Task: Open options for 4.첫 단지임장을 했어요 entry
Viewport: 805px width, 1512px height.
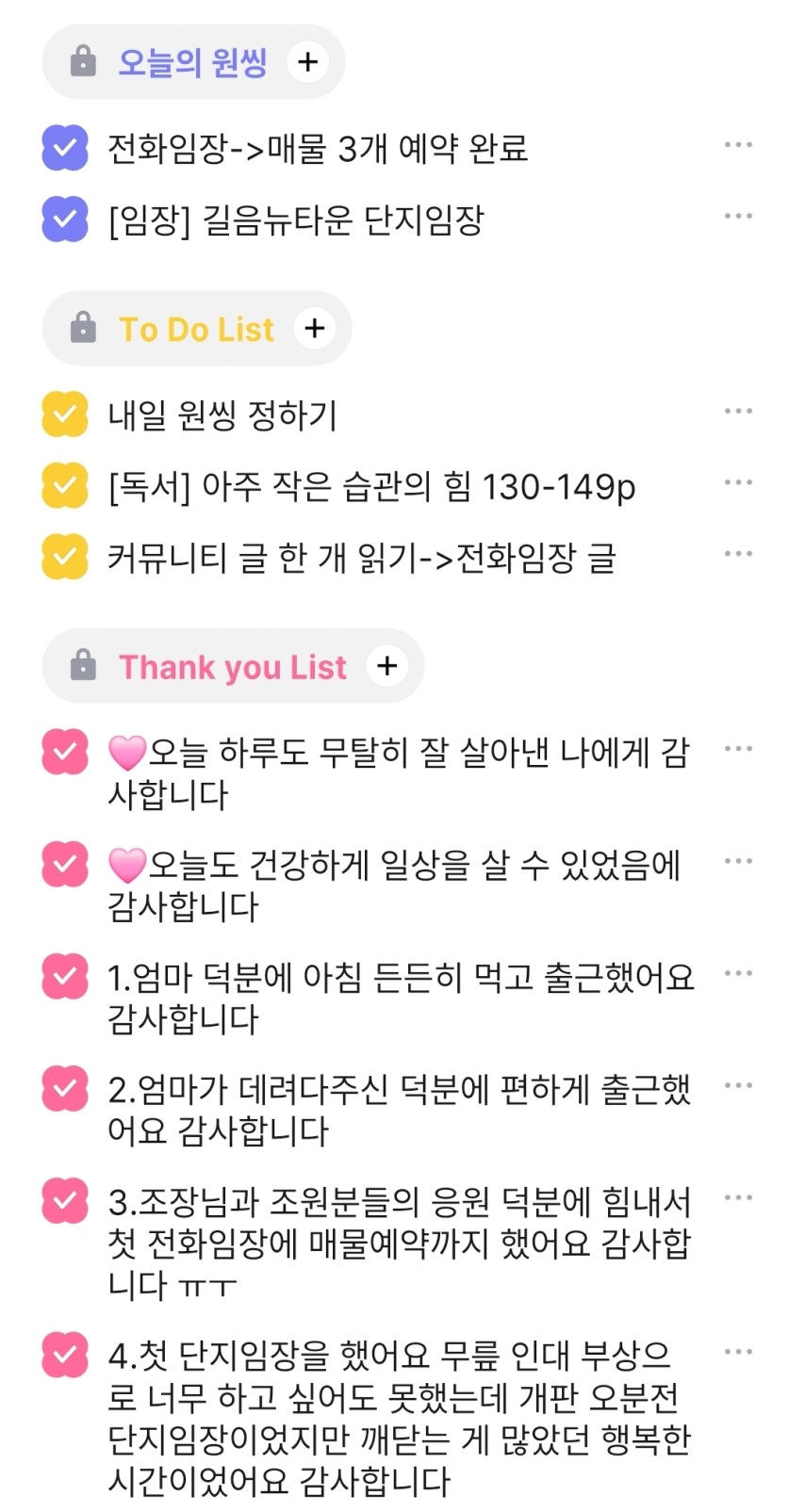Action: click(x=738, y=1352)
